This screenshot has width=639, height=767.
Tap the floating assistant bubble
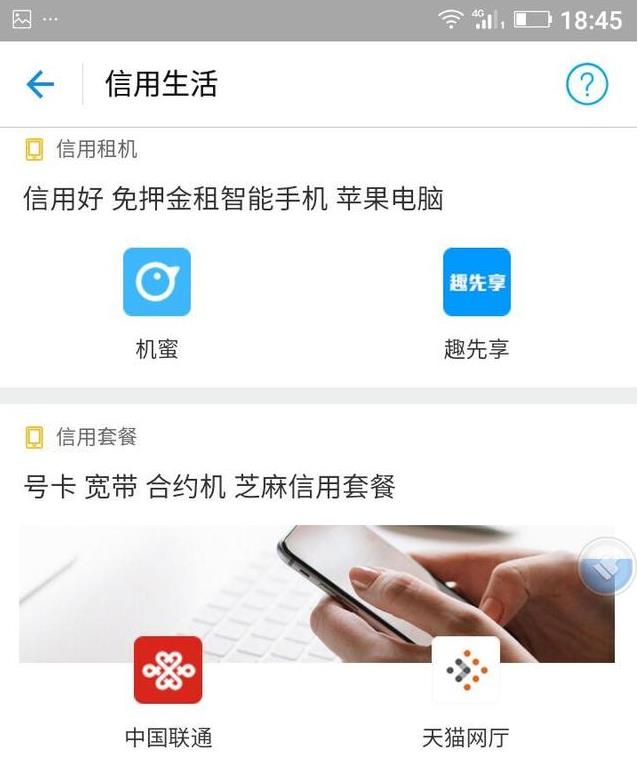609,567
